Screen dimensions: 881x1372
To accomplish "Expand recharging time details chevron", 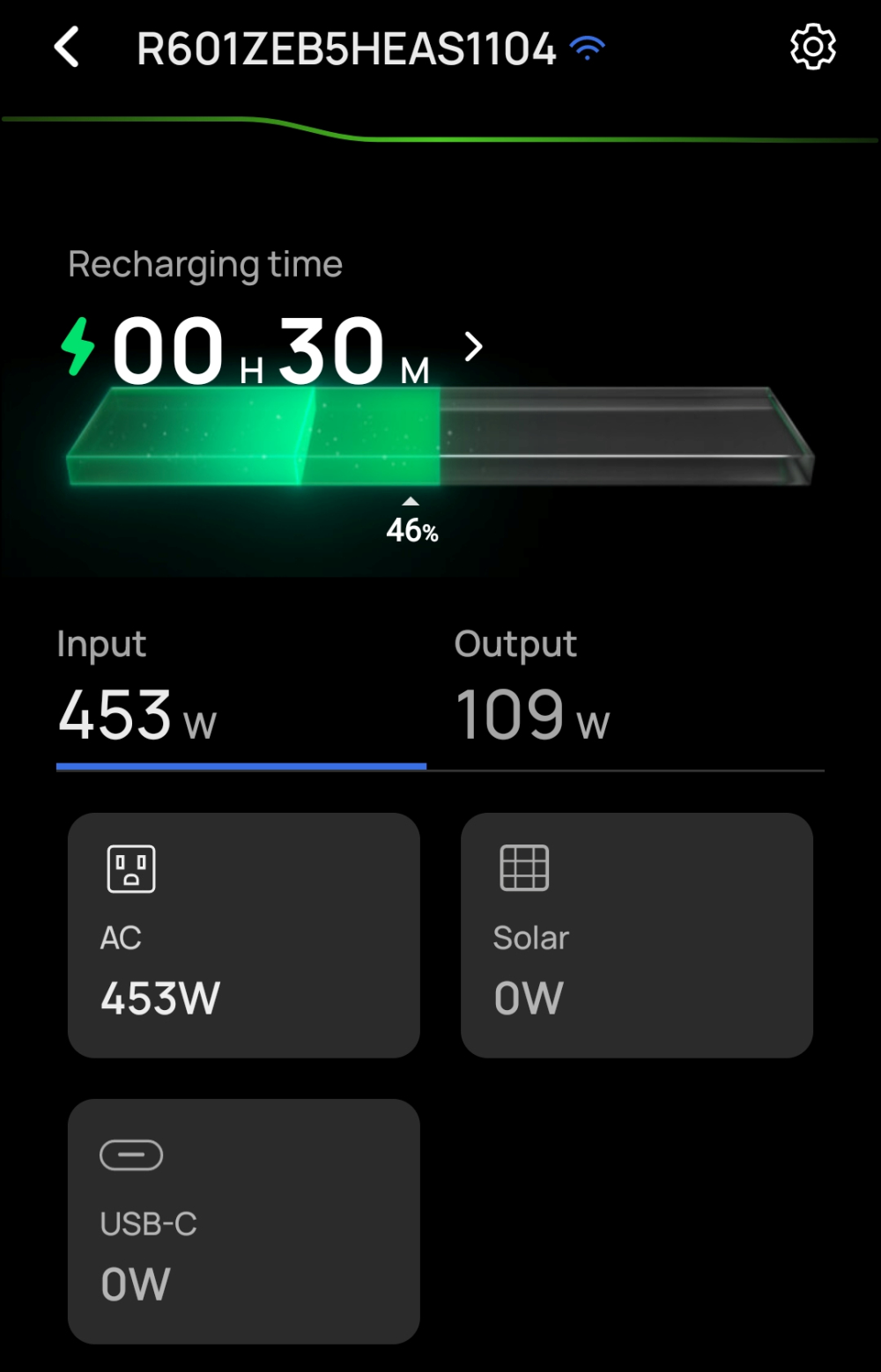I will tap(474, 347).
